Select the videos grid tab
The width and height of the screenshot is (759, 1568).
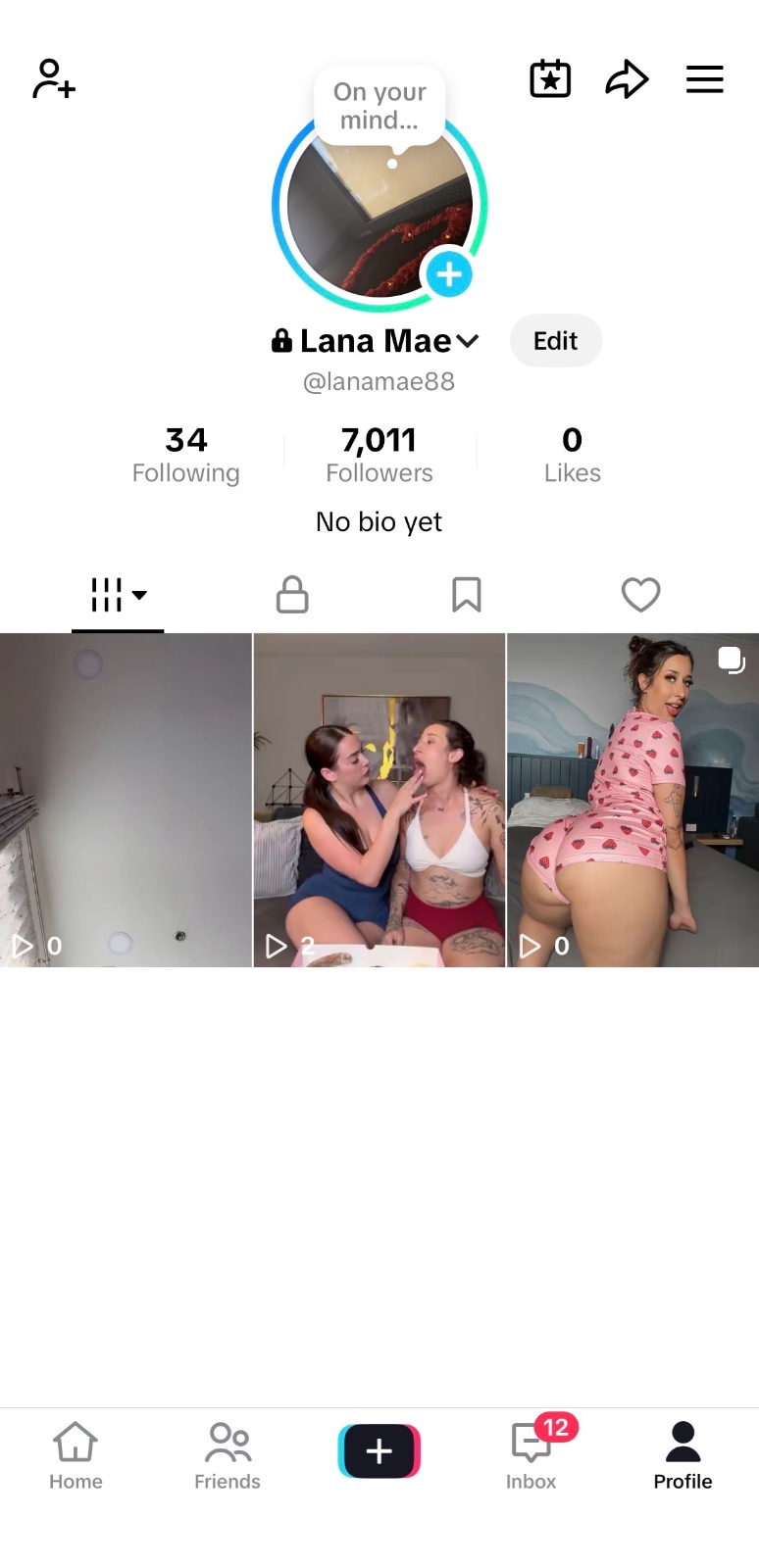(118, 595)
